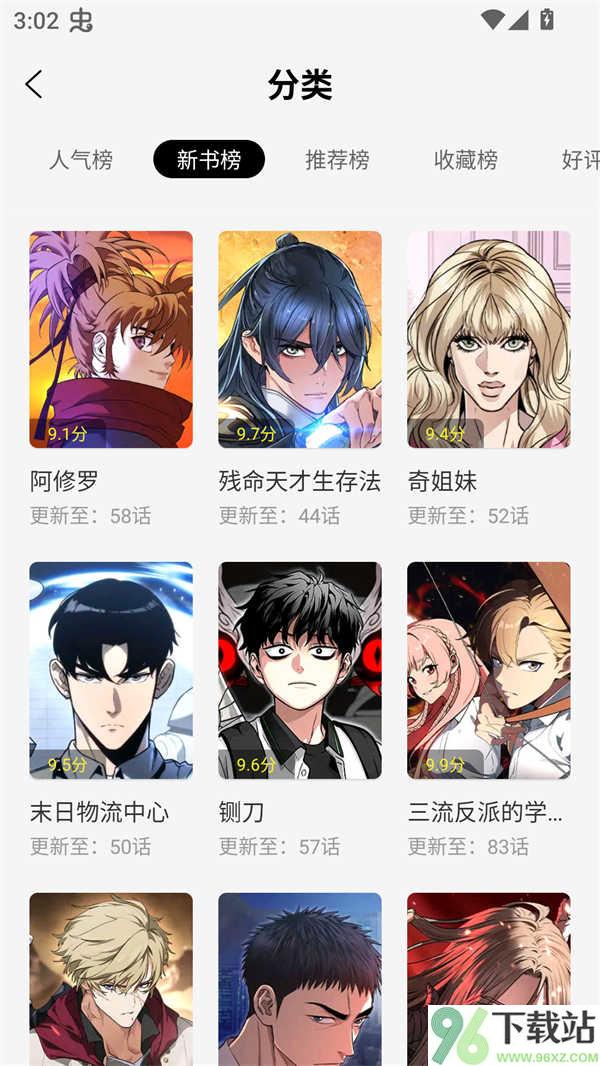Image resolution: width=600 pixels, height=1066 pixels.
Task: Select the 新书榜 tab
Action: [209, 160]
